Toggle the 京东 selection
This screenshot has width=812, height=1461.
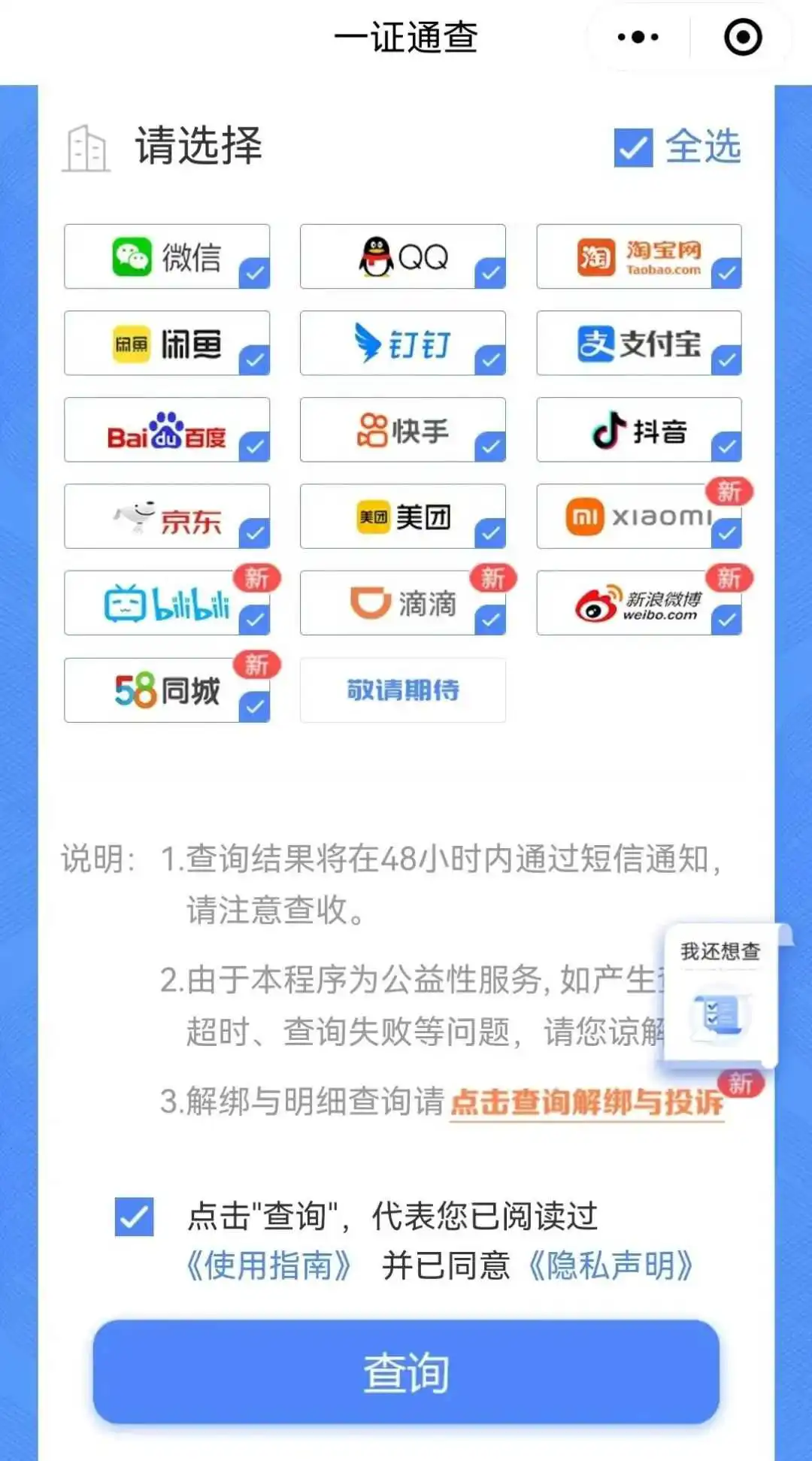167,517
